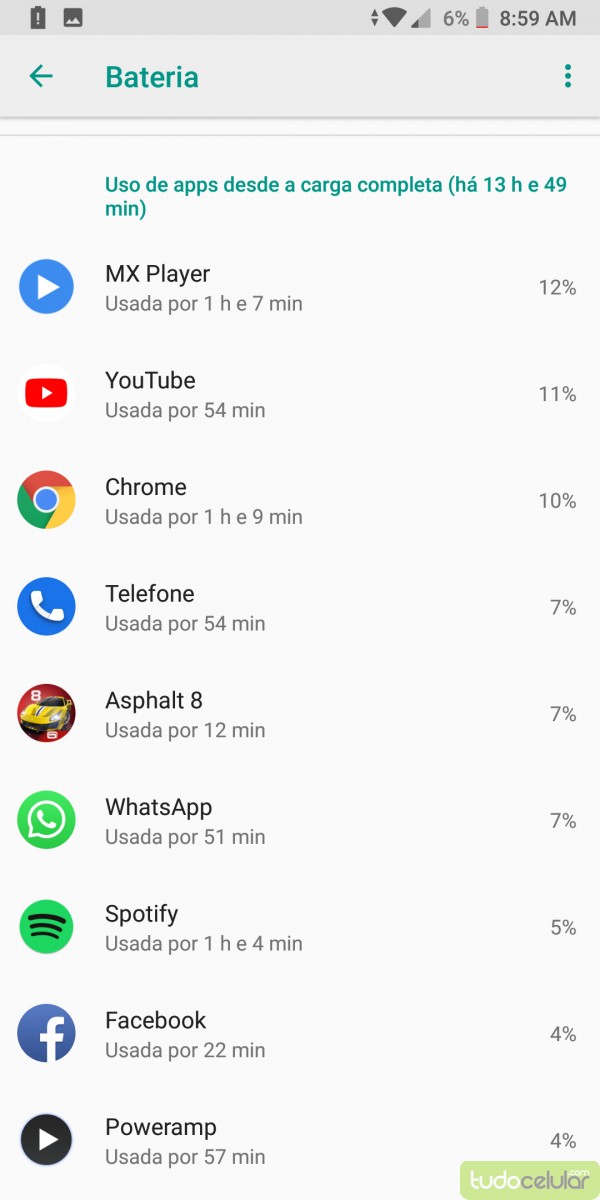Open Spotify battery usage details

pos(300,927)
